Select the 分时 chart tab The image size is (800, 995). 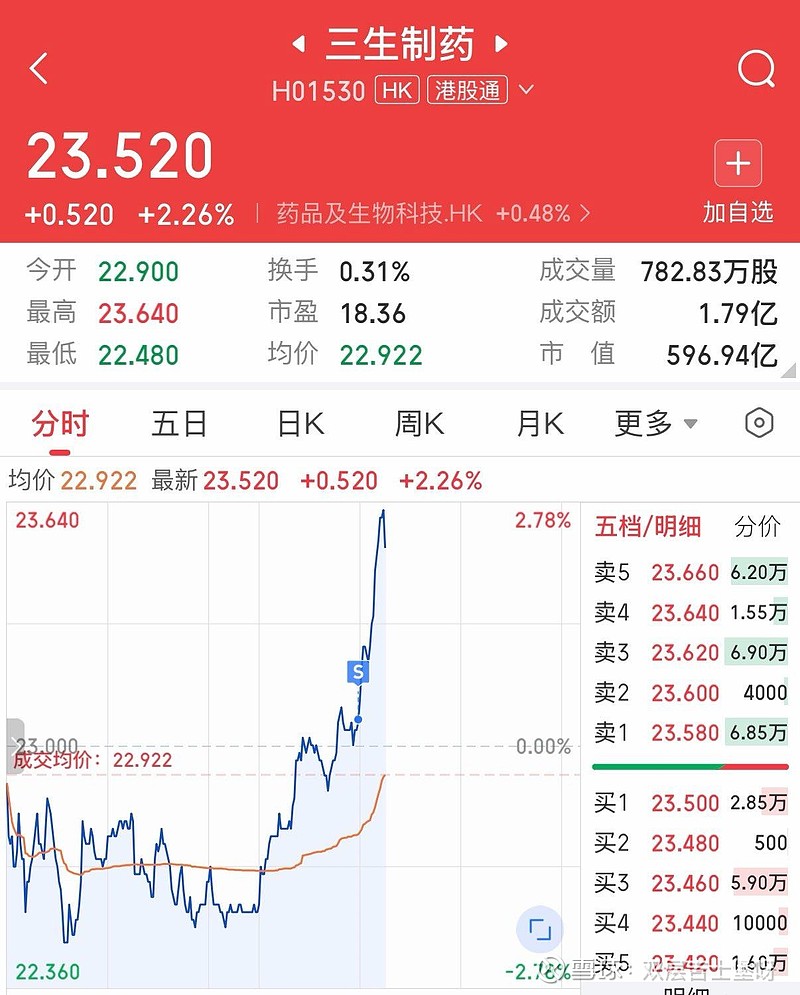[60, 424]
